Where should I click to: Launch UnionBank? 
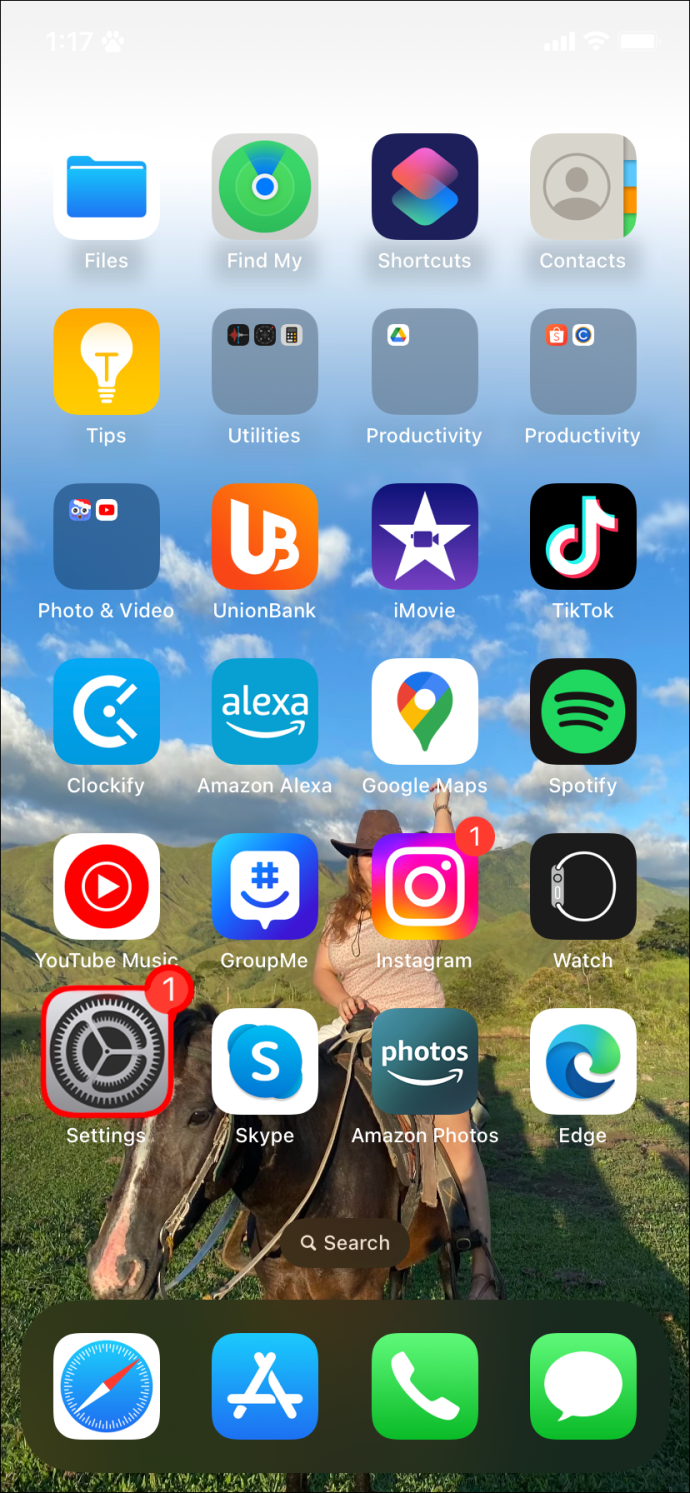pyautogui.click(x=265, y=537)
